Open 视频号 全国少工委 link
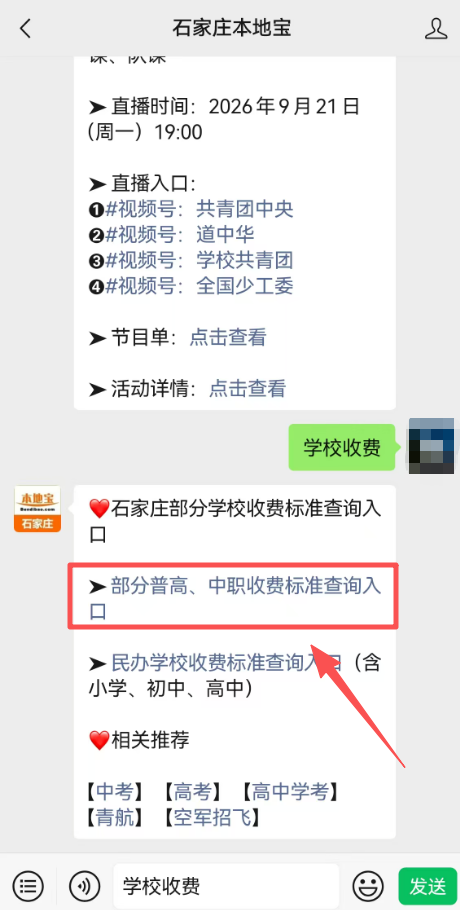This screenshot has height=910, width=460. 199,286
